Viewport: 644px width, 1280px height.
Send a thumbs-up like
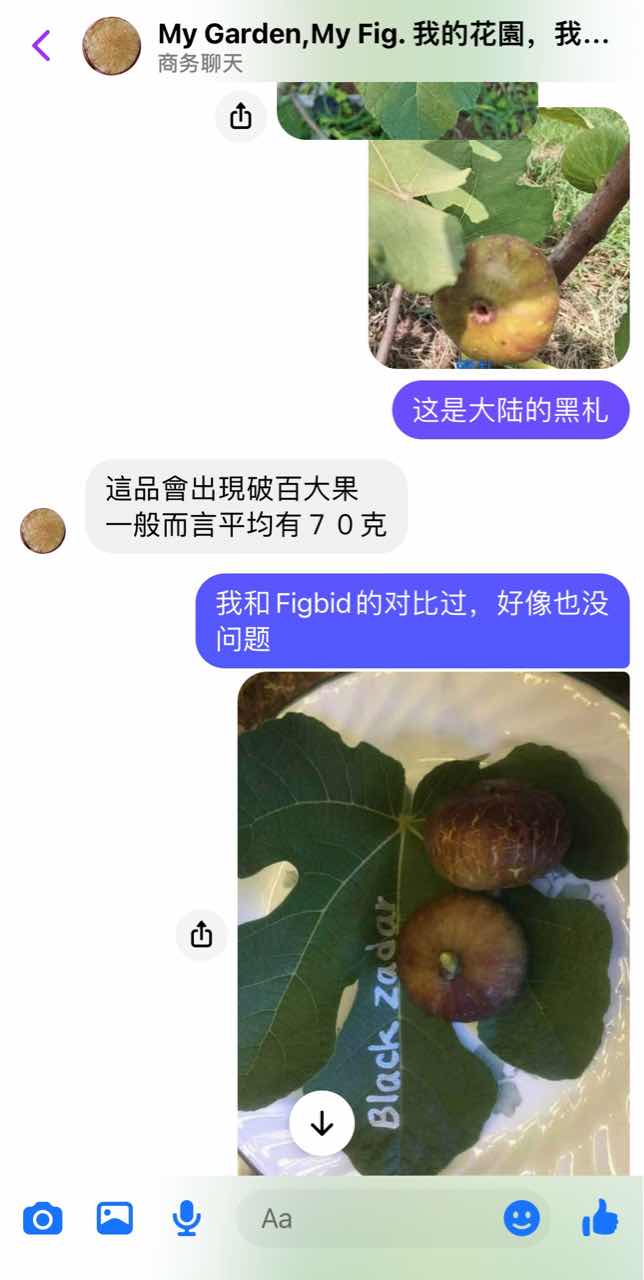(x=600, y=1217)
